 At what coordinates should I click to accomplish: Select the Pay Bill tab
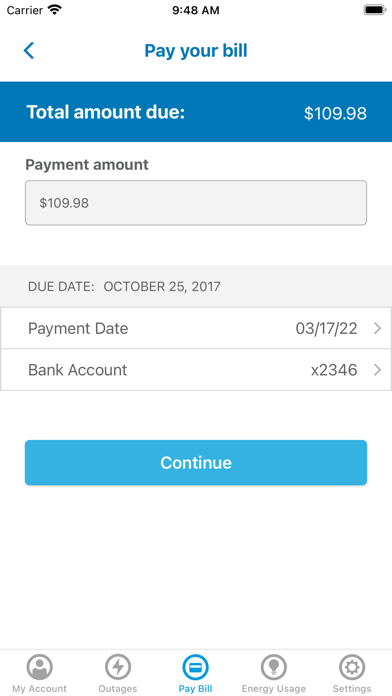[x=195, y=673]
